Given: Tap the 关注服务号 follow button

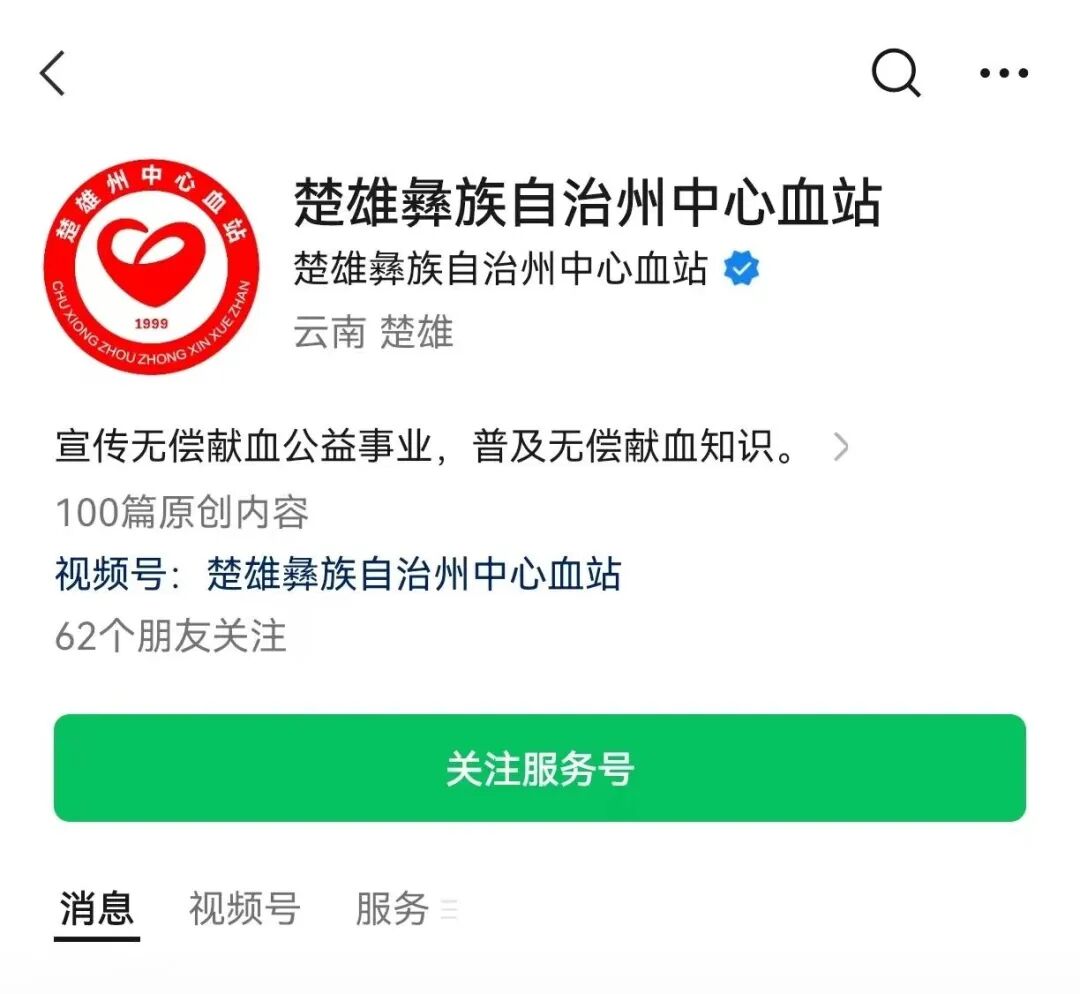Looking at the screenshot, I should [540, 768].
